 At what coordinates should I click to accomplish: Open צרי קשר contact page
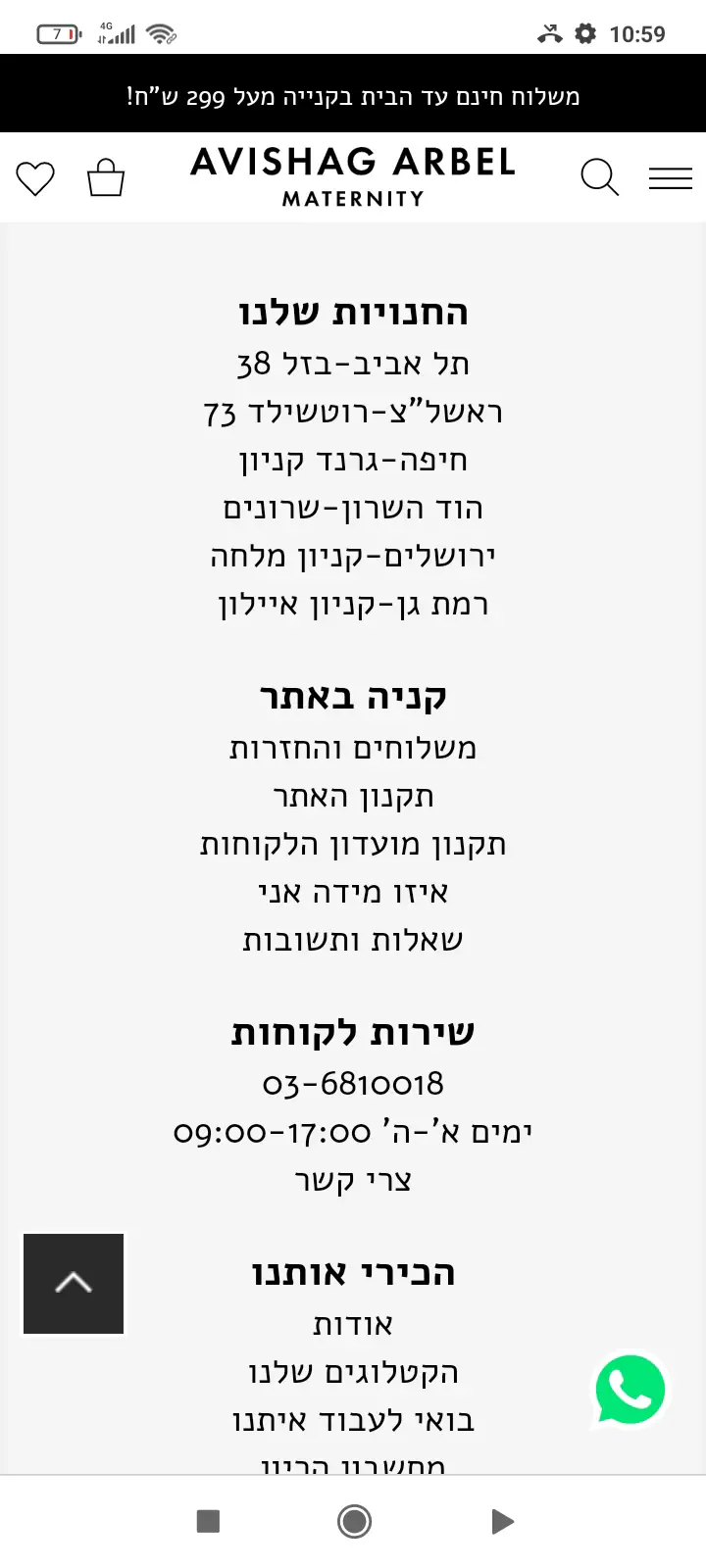tap(353, 1180)
